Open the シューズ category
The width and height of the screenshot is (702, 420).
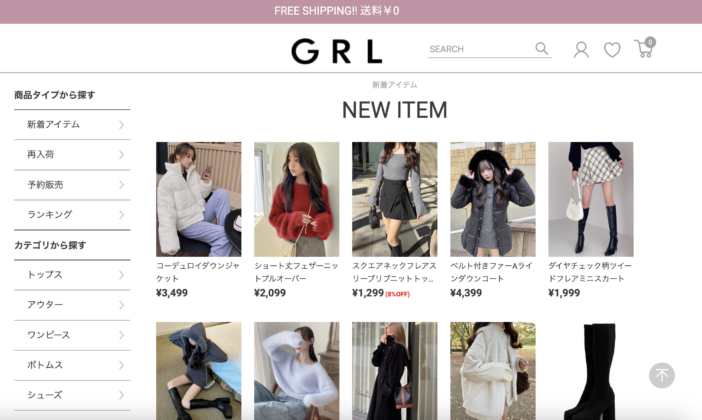(72, 395)
